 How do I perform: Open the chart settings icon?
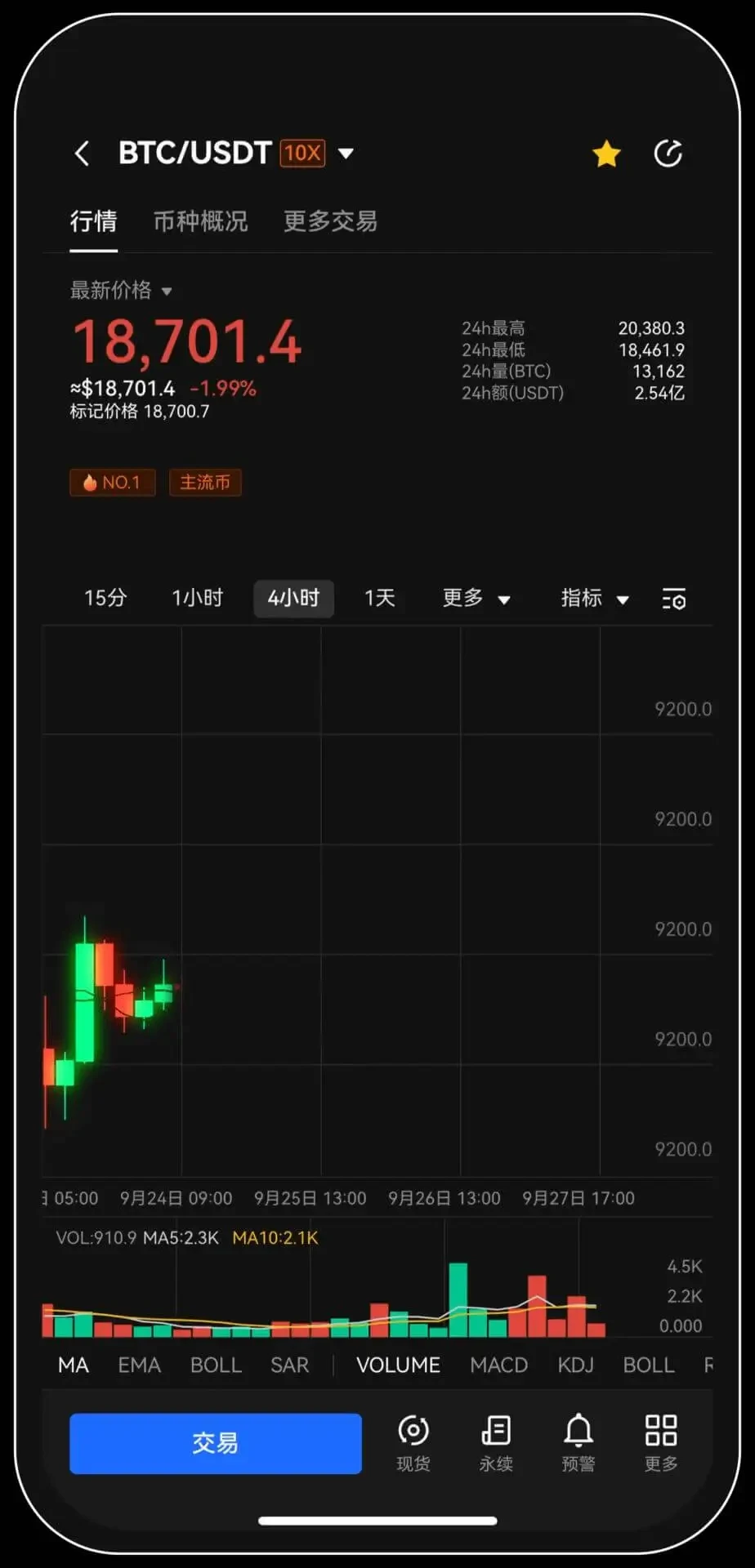(673, 599)
